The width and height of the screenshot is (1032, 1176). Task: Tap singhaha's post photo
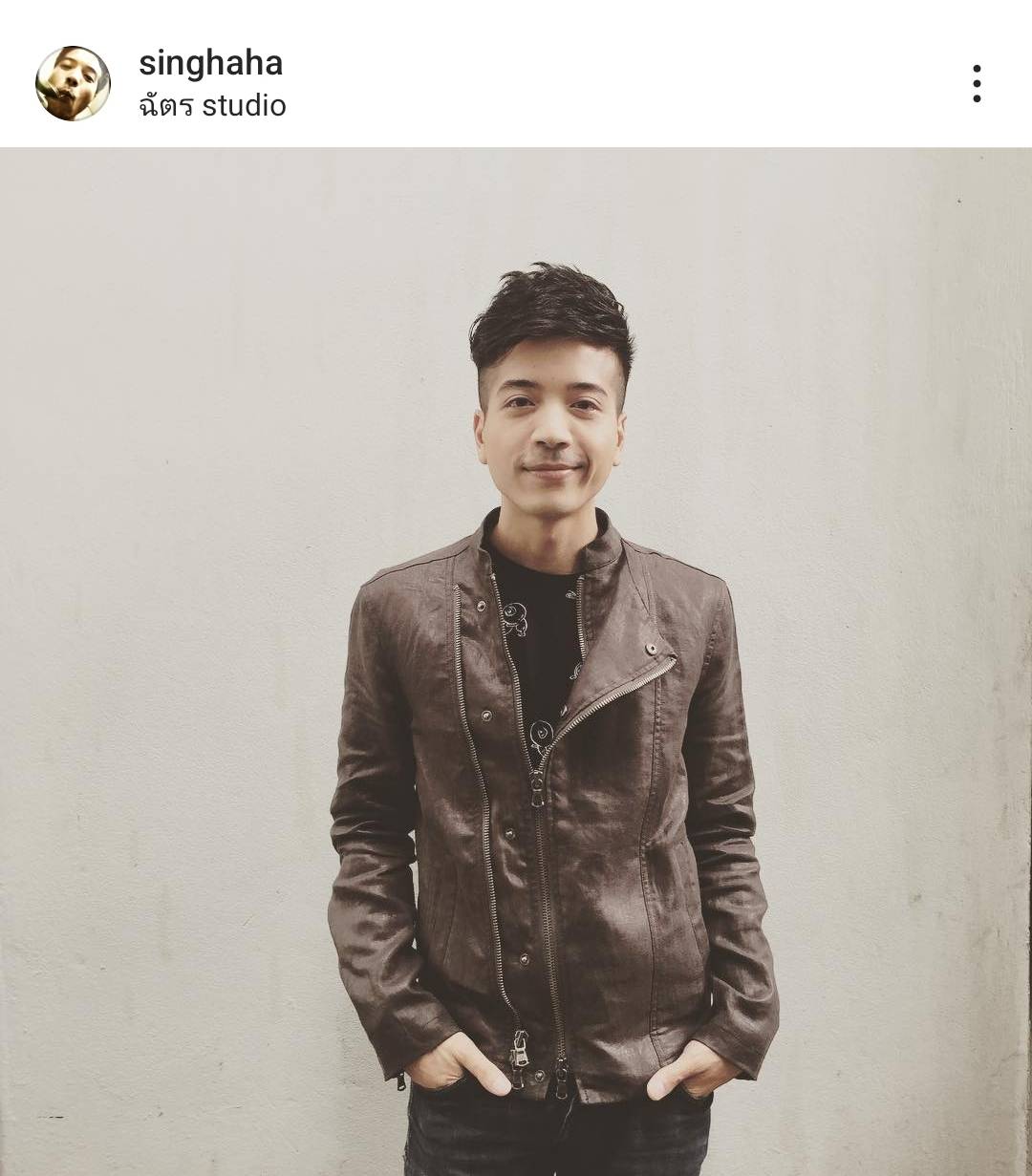click(x=516, y=659)
